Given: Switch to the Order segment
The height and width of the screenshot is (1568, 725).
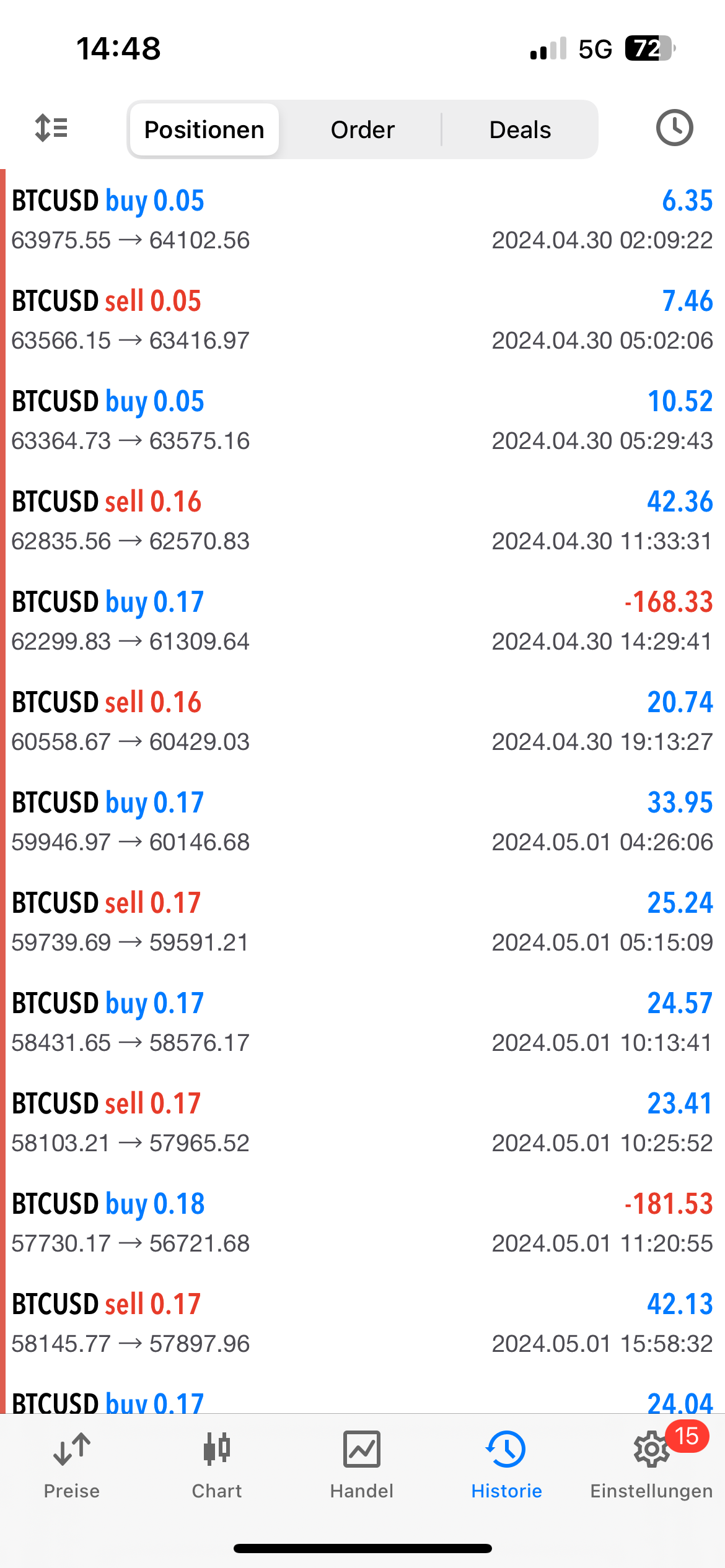Looking at the screenshot, I should click(362, 129).
